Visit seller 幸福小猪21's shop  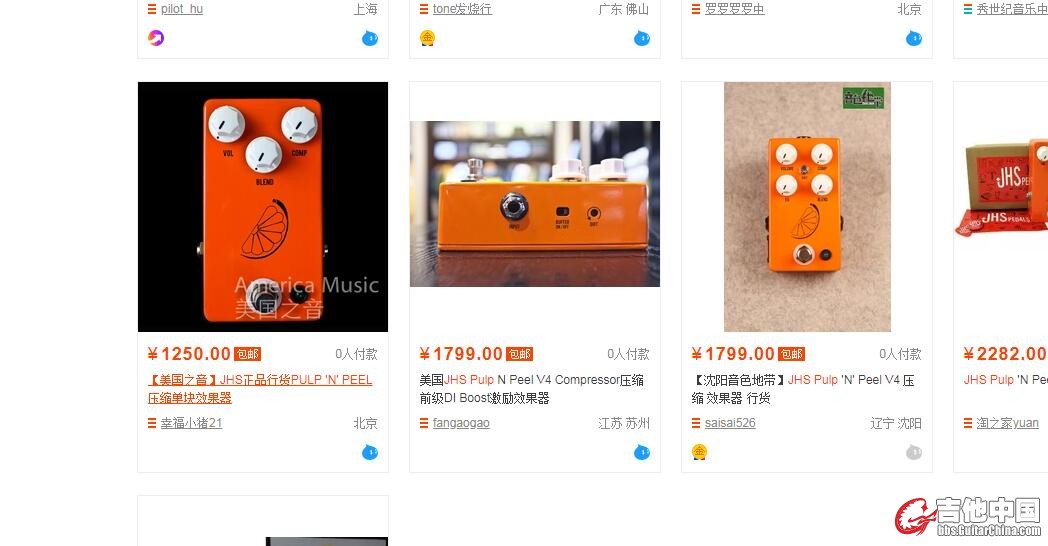(191, 423)
